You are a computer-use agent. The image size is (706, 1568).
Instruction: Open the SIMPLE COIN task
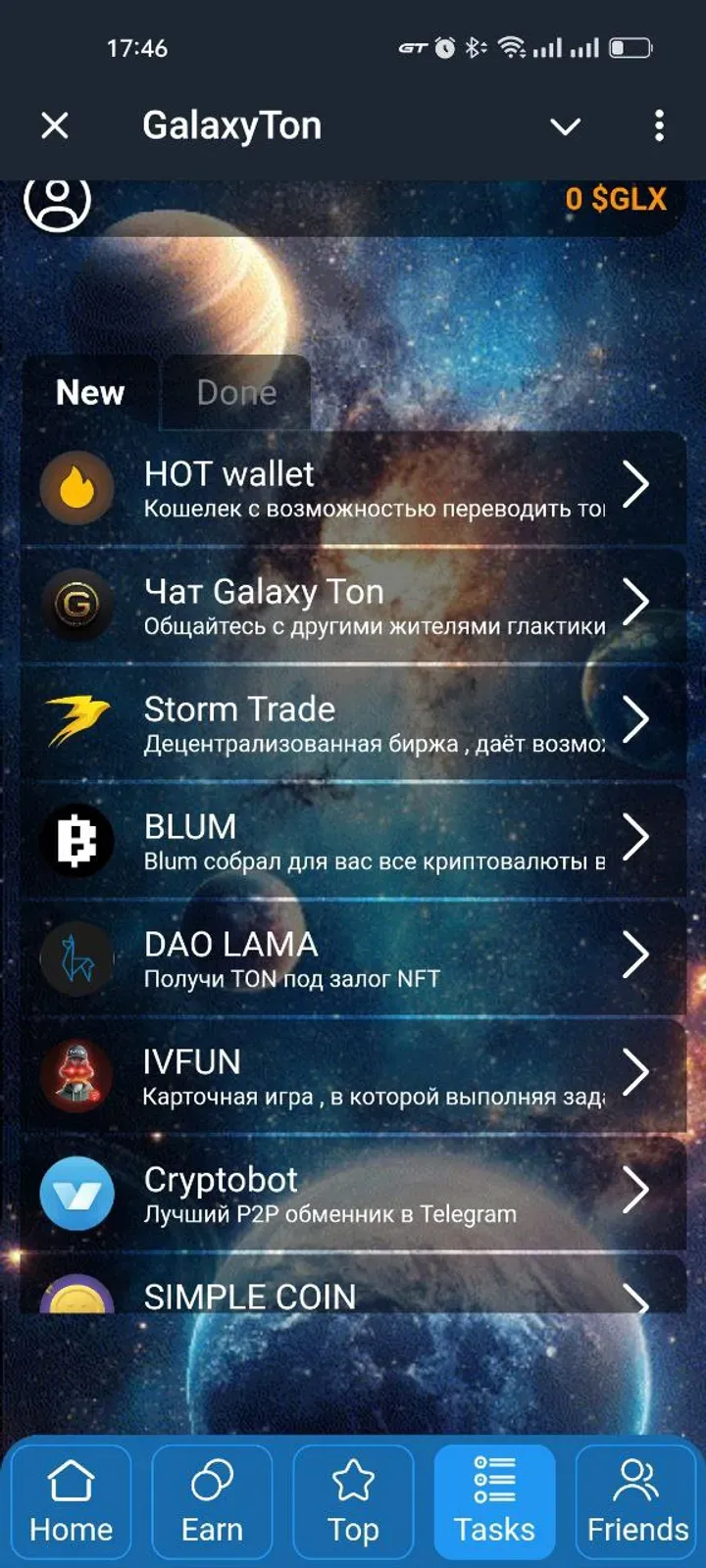click(x=353, y=1292)
